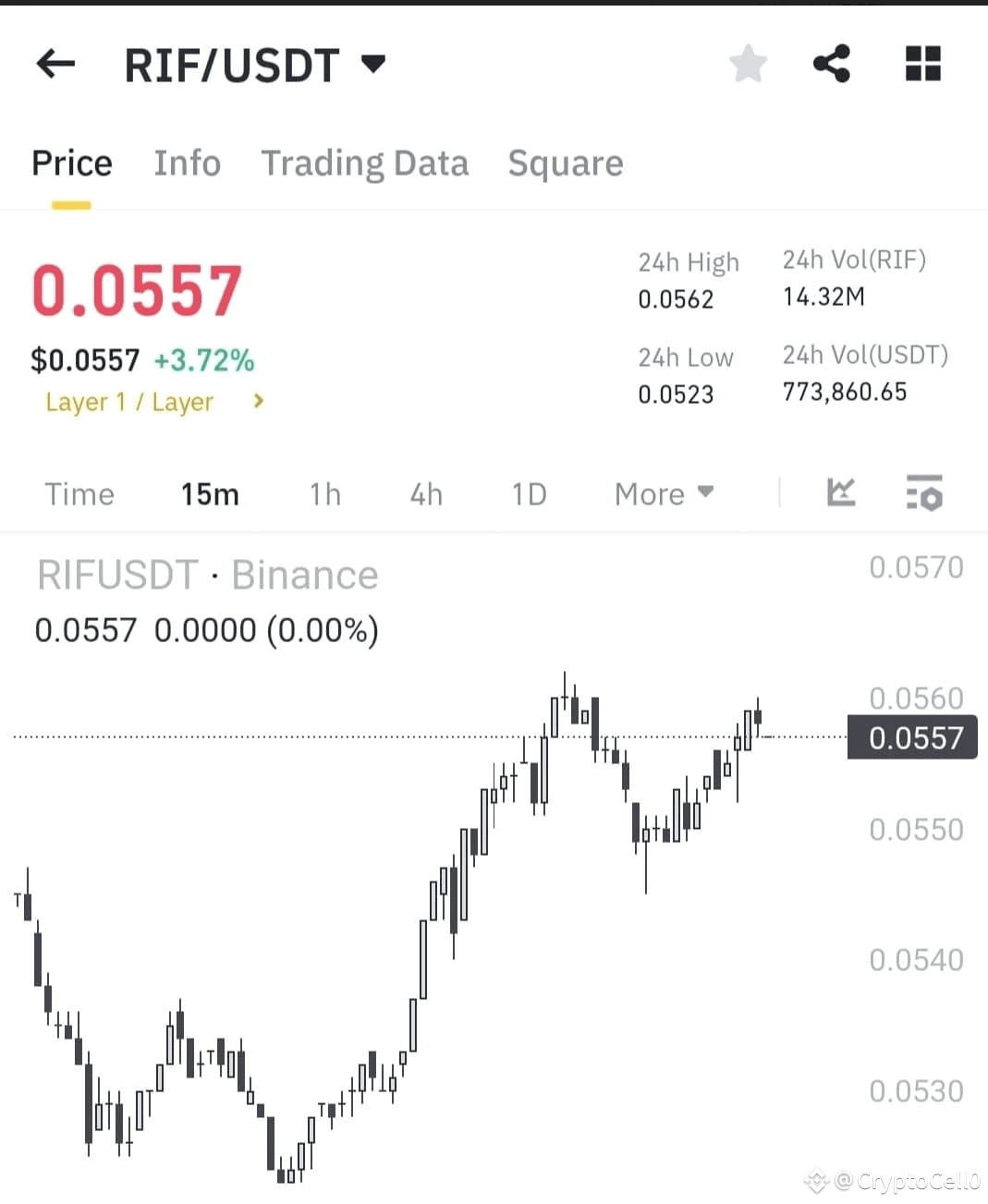
Task: Switch to the Info tab
Action: tap(187, 164)
